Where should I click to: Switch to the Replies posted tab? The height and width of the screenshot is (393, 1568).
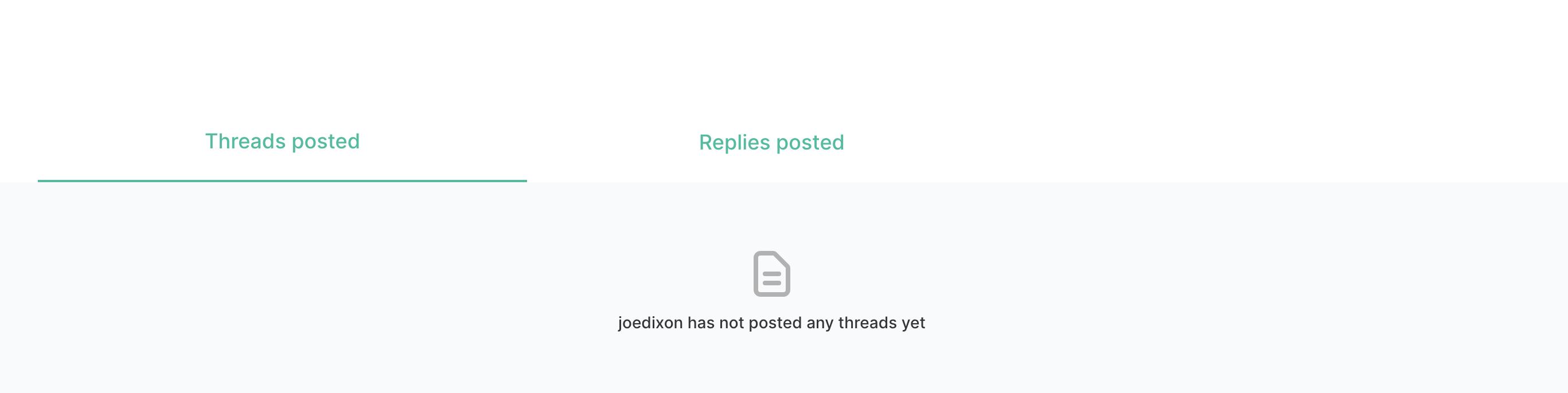[771, 143]
